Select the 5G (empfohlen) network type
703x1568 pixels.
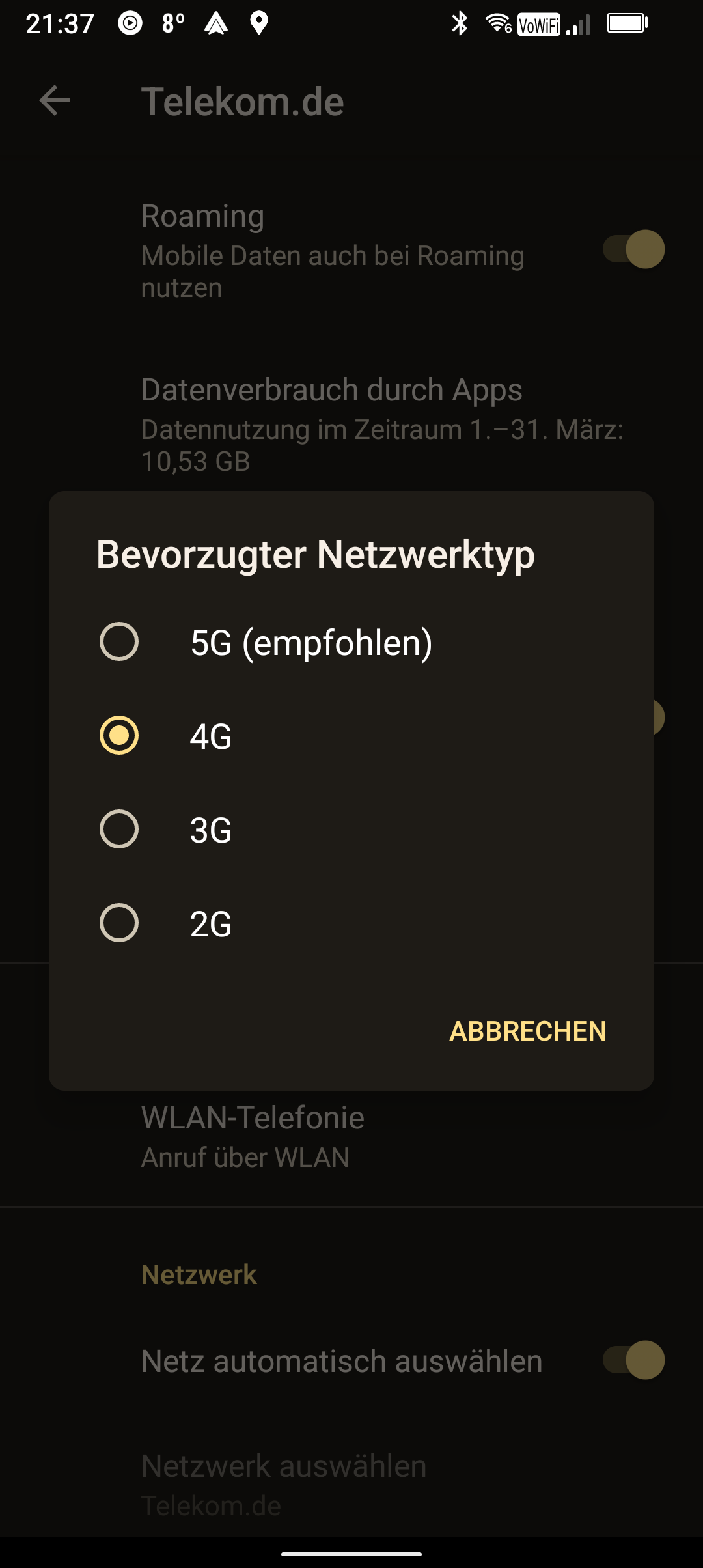point(119,642)
